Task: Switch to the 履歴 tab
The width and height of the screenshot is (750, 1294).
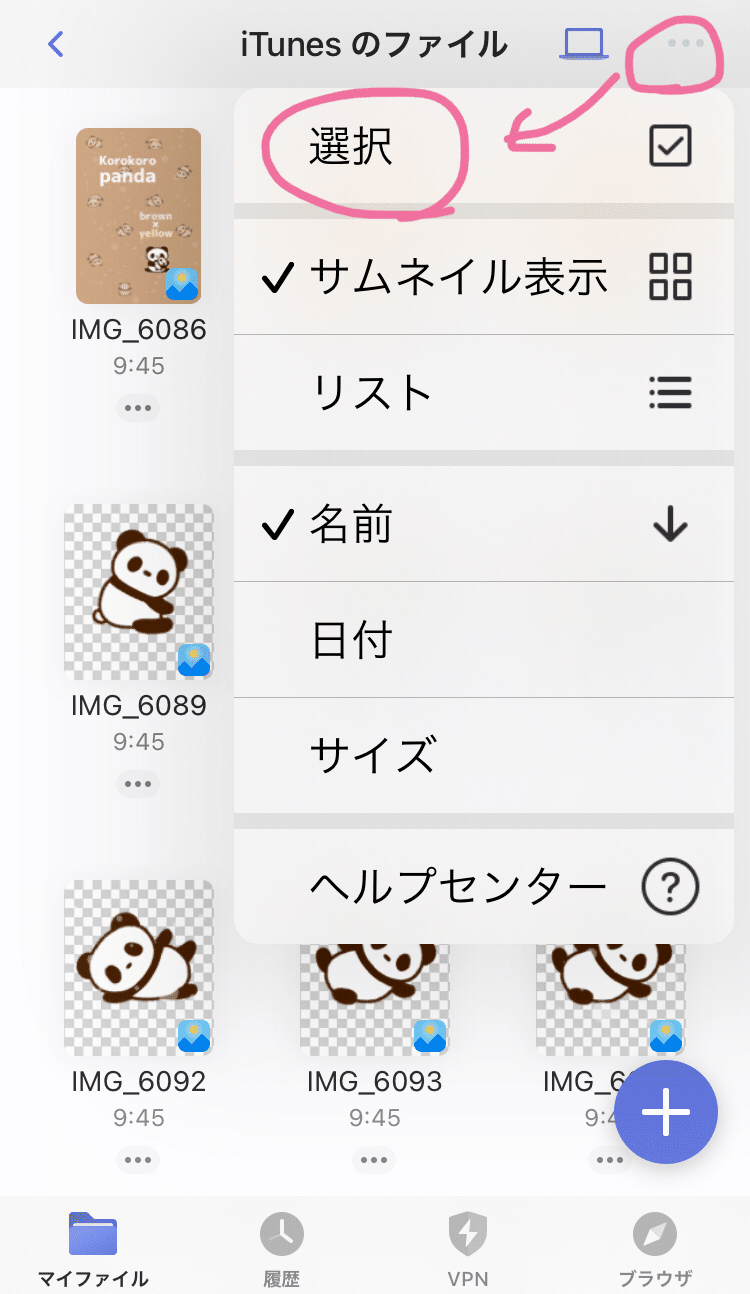Action: (282, 1248)
